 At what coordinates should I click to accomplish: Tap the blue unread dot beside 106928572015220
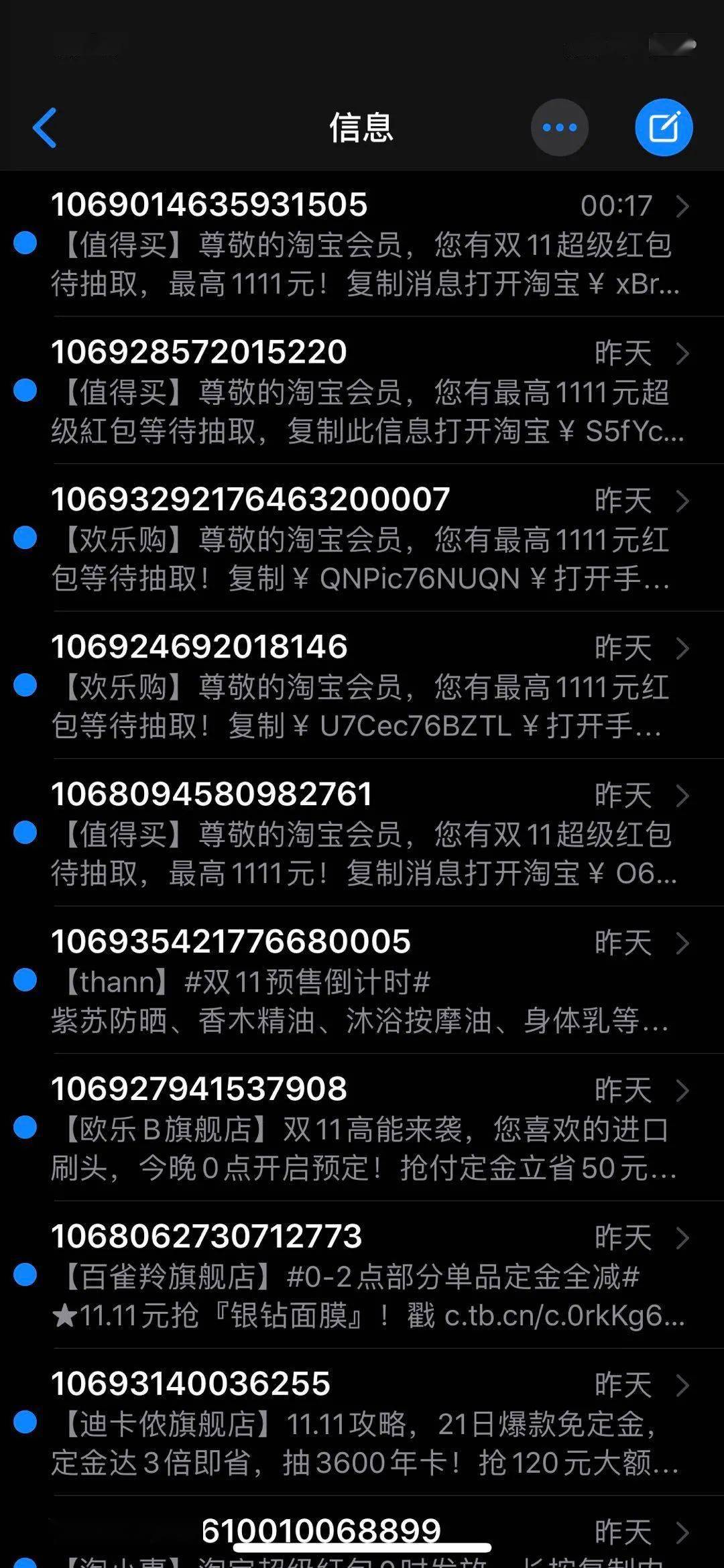pyautogui.click(x=27, y=393)
